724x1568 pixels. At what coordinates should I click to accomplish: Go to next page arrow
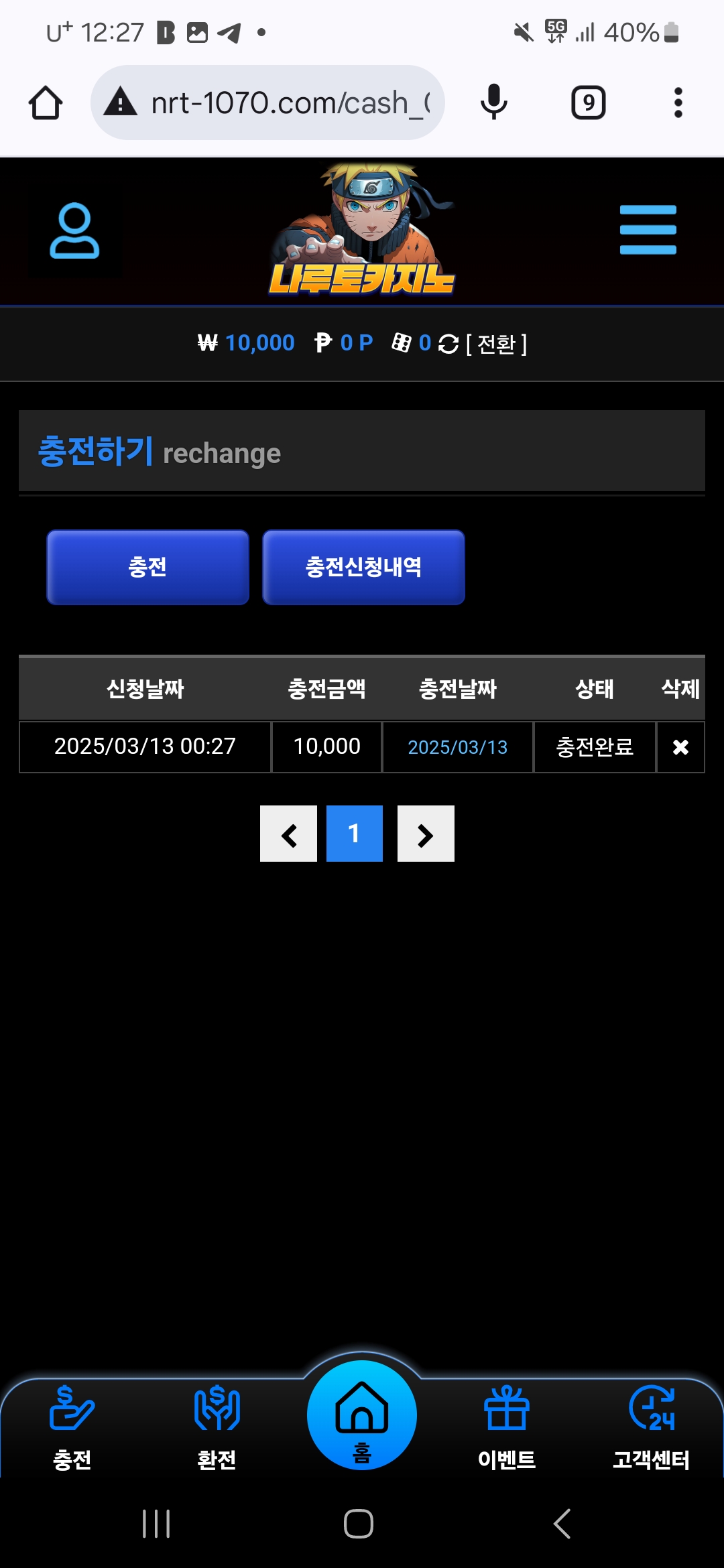click(x=426, y=834)
